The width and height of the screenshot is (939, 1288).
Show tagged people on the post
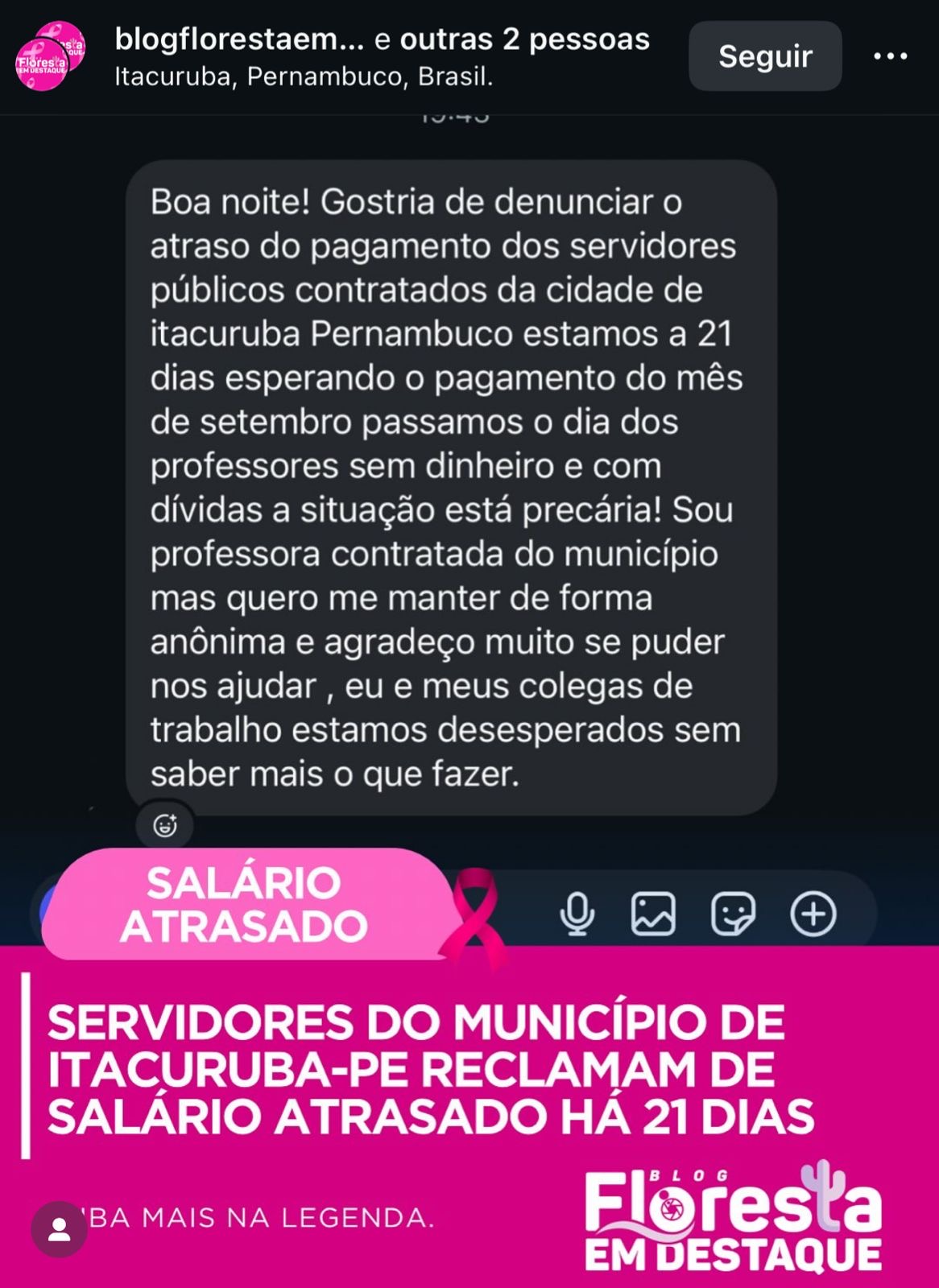(59, 1229)
